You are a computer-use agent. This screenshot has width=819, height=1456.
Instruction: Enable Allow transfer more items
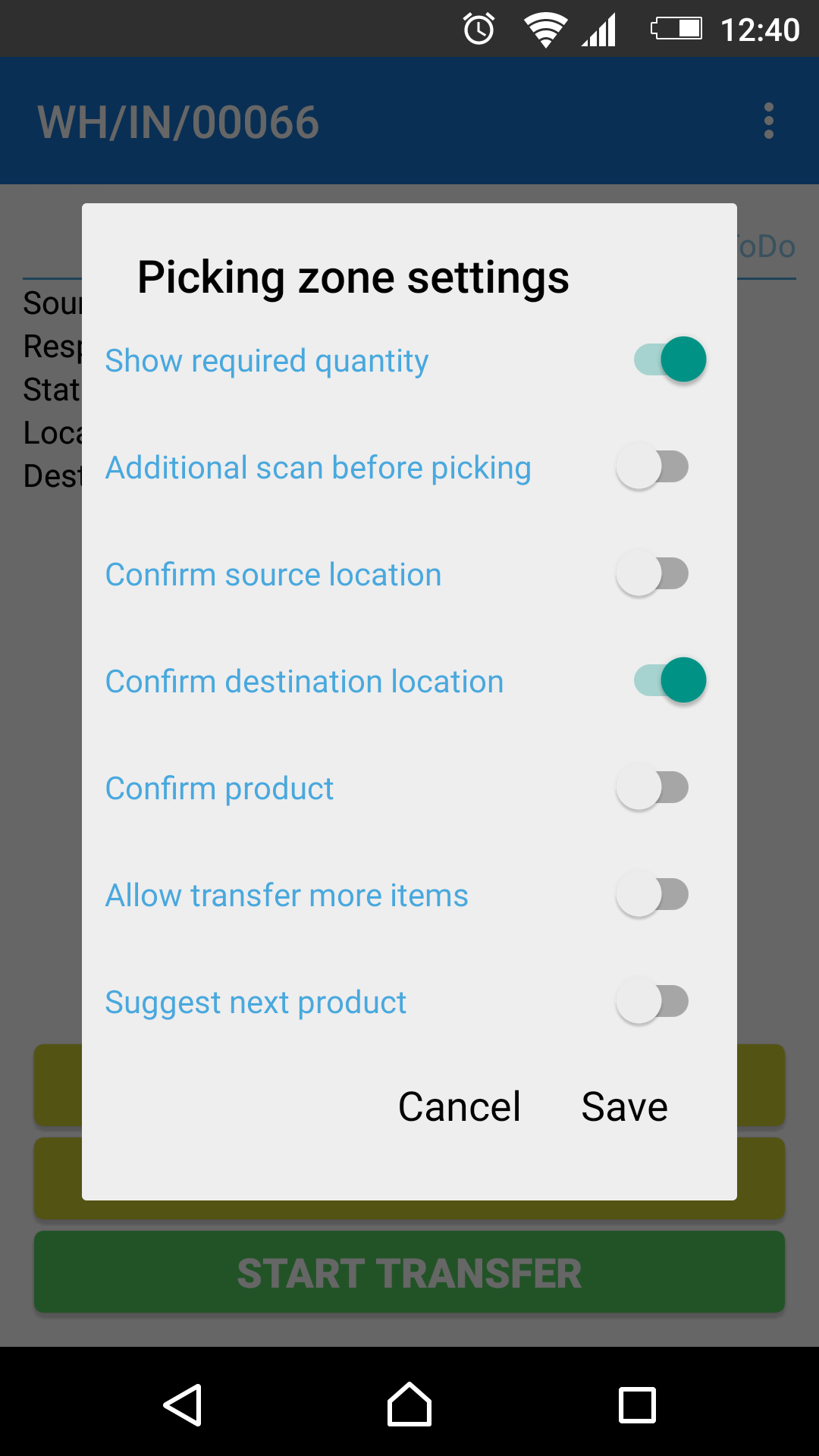pos(652,894)
